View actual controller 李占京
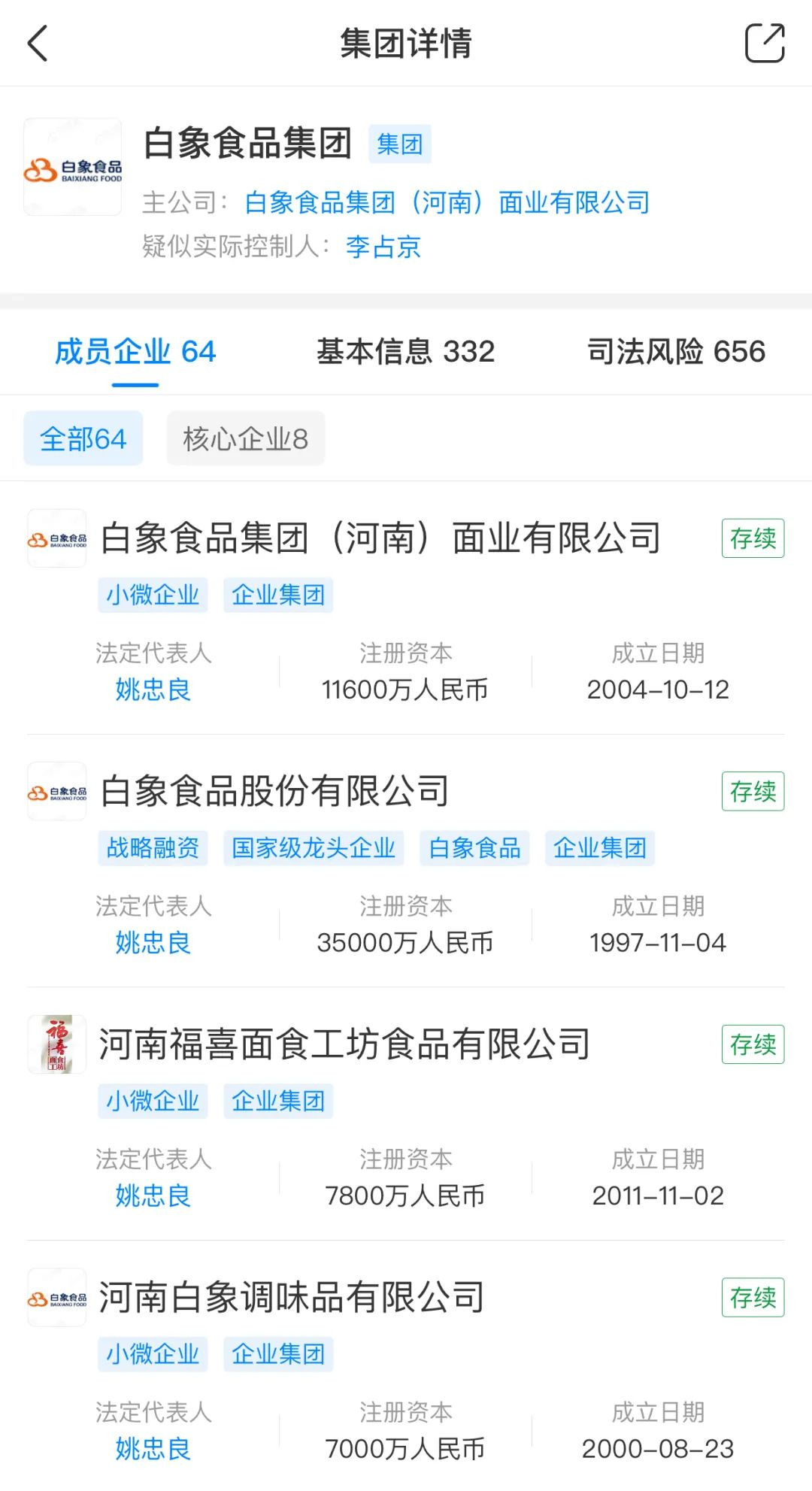Screen dimensions: 812x1491 point(383,247)
